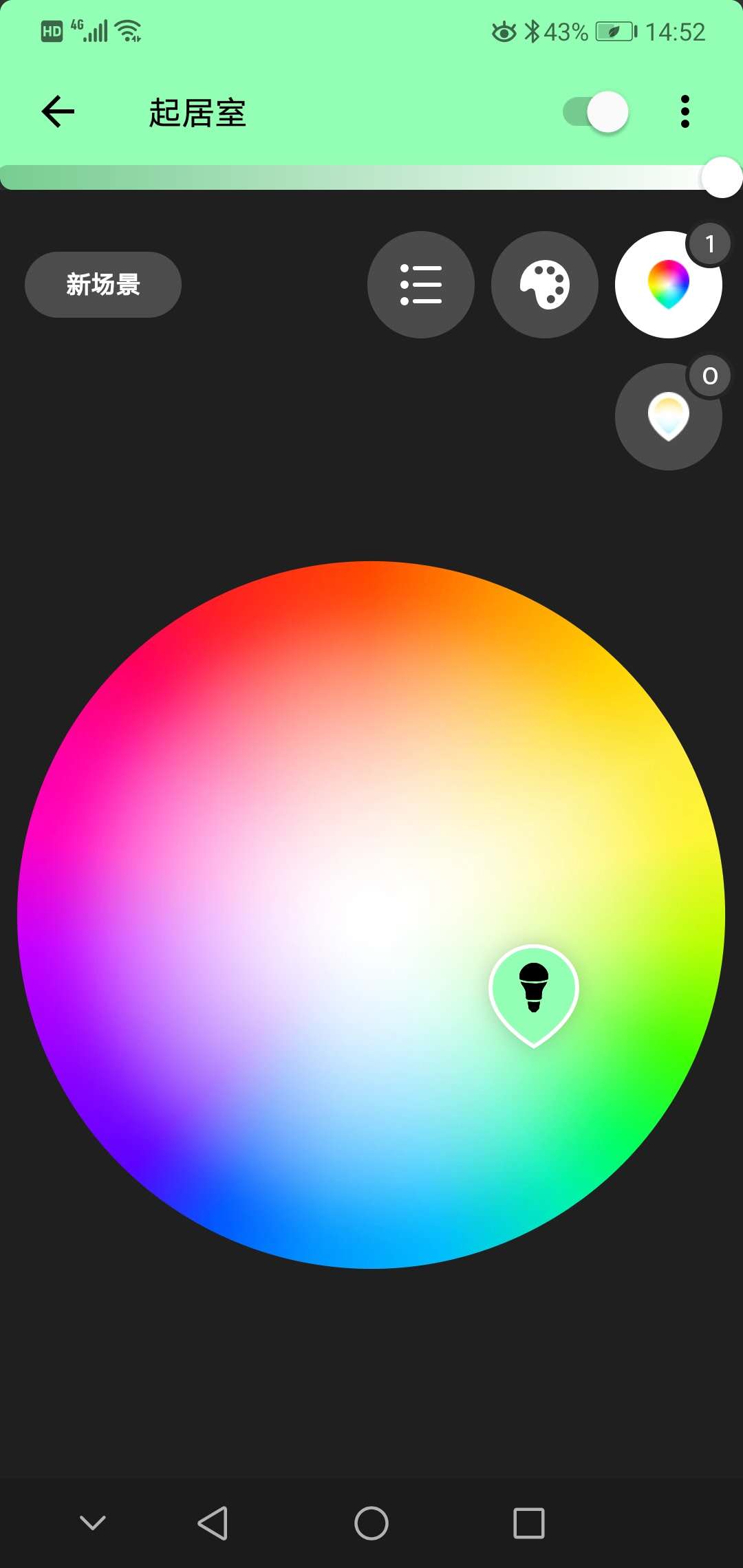Open the scene list view
The height and width of the screenshot is (1568, 743).
pos(420,285)
